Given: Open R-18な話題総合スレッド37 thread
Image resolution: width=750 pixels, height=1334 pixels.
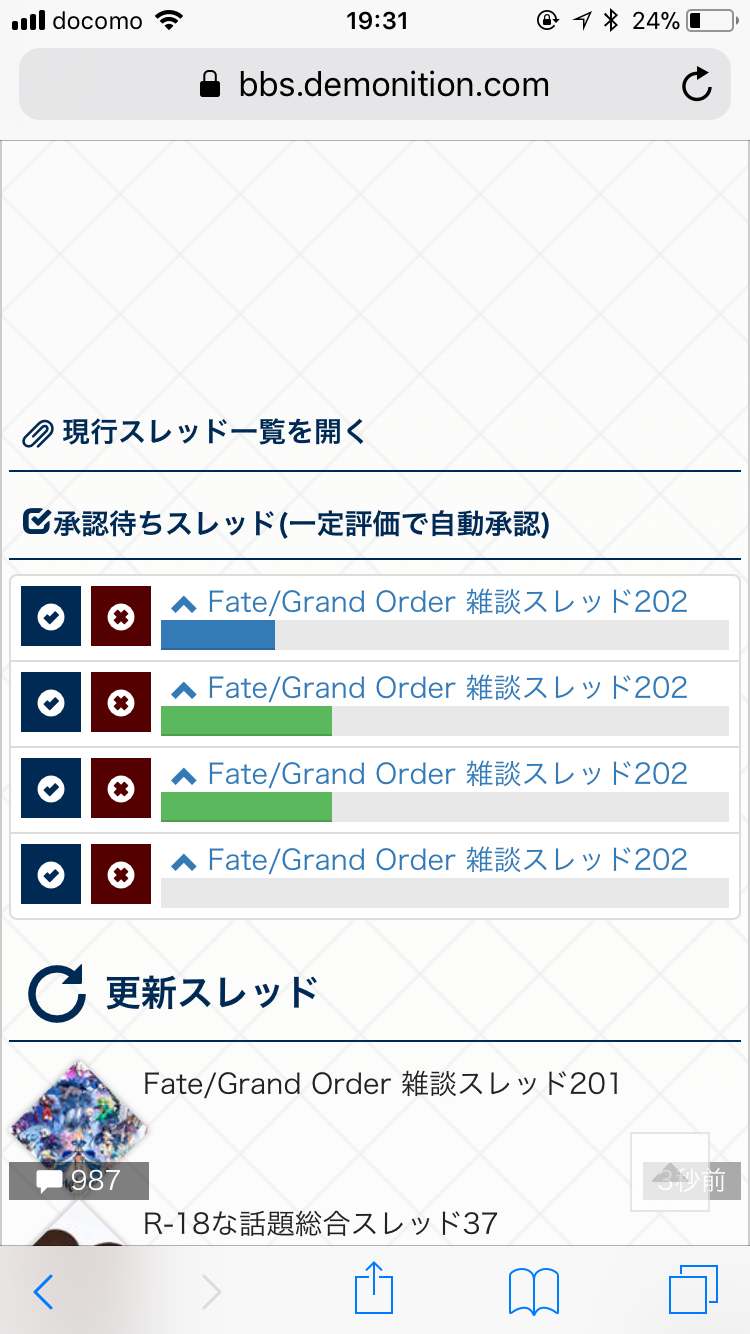Looking at the screenshot, I should pos(320,1222).
